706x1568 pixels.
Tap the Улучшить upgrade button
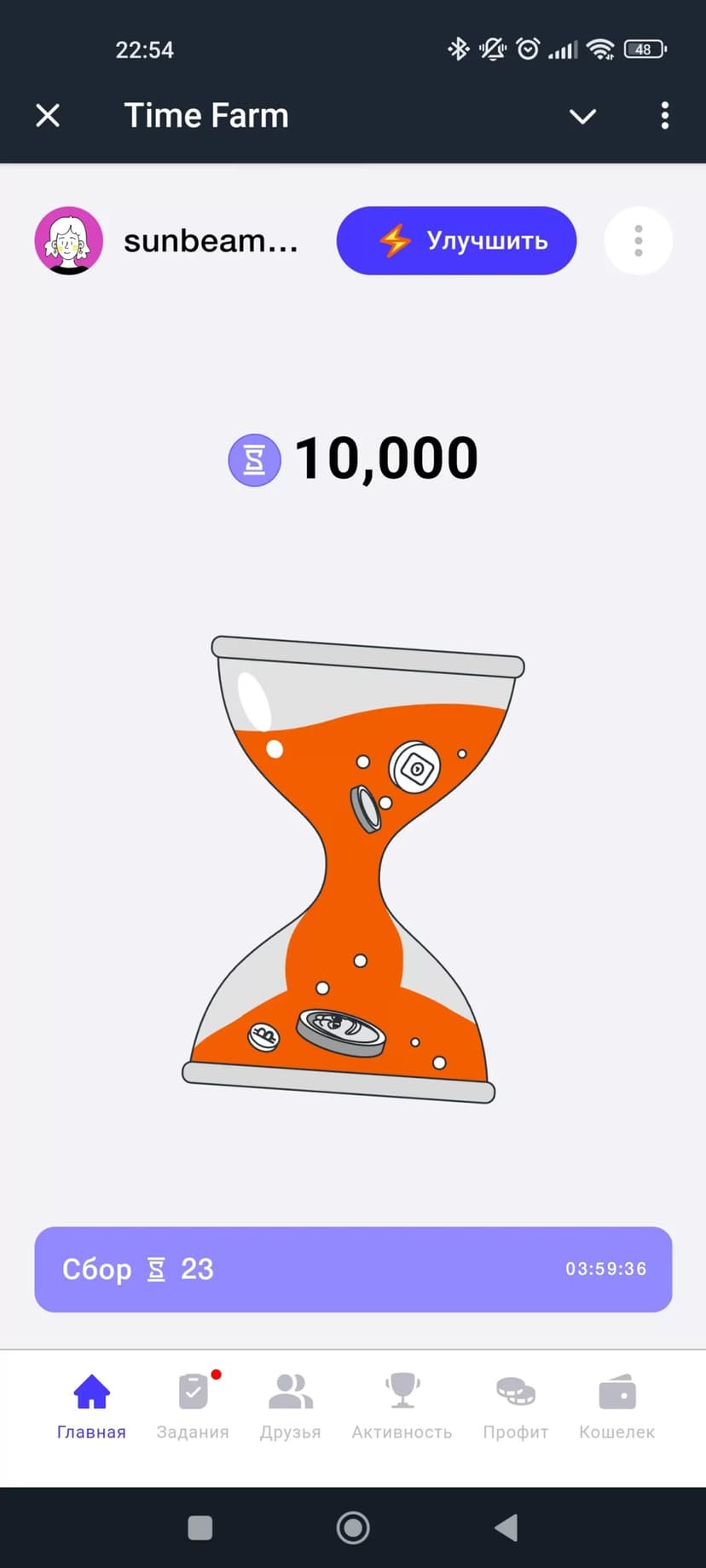tap(456, 240)
